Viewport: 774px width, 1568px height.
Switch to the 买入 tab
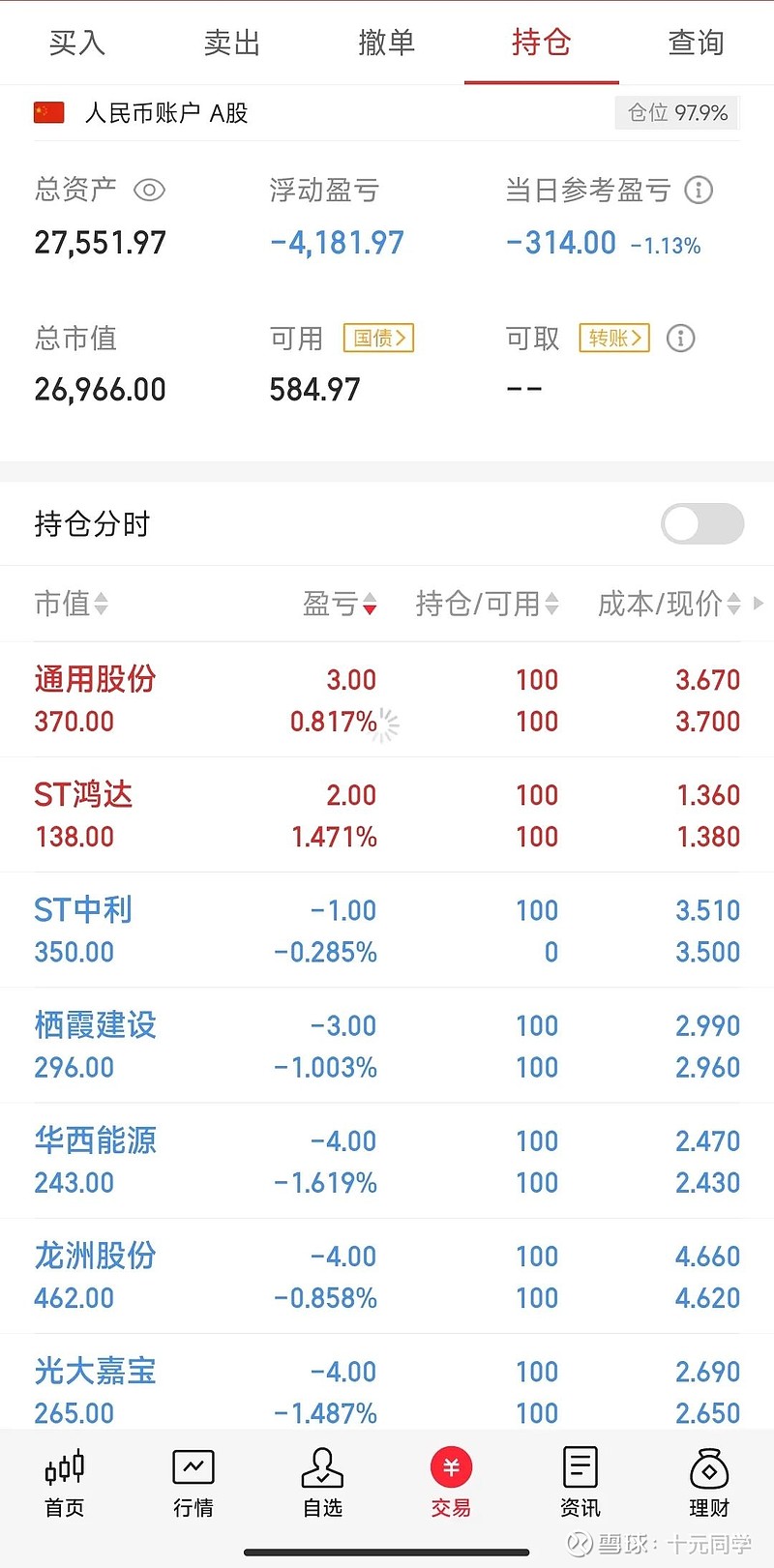click(77, 43)
